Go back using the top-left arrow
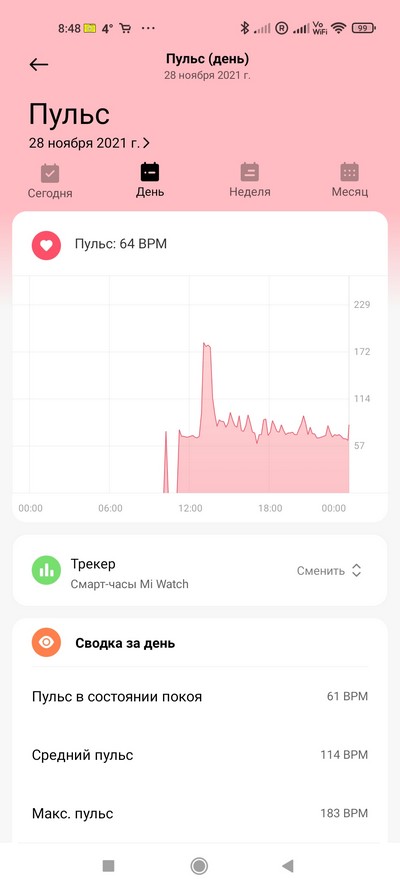The image size is (400, 889). [x=39, y=64]
